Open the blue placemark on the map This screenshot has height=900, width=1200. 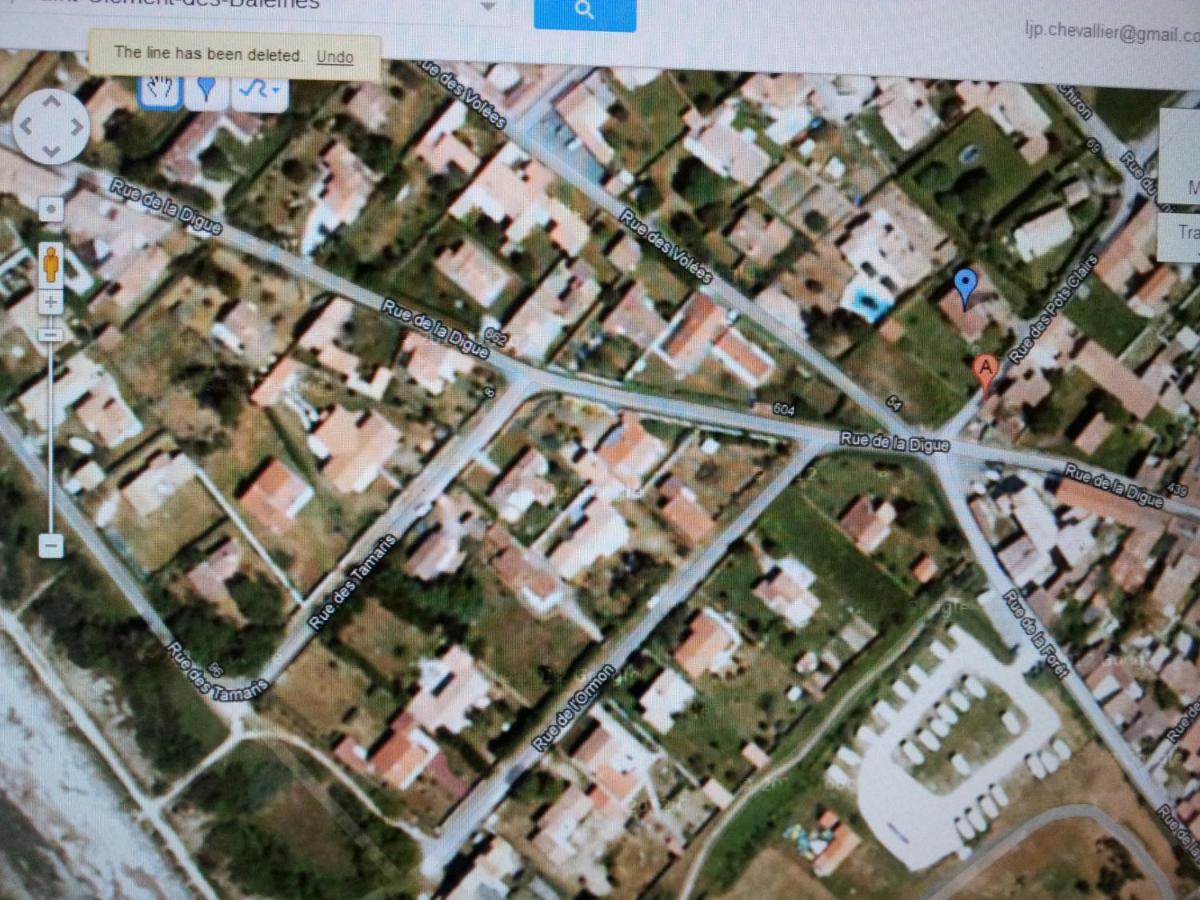tap(965, 285)
